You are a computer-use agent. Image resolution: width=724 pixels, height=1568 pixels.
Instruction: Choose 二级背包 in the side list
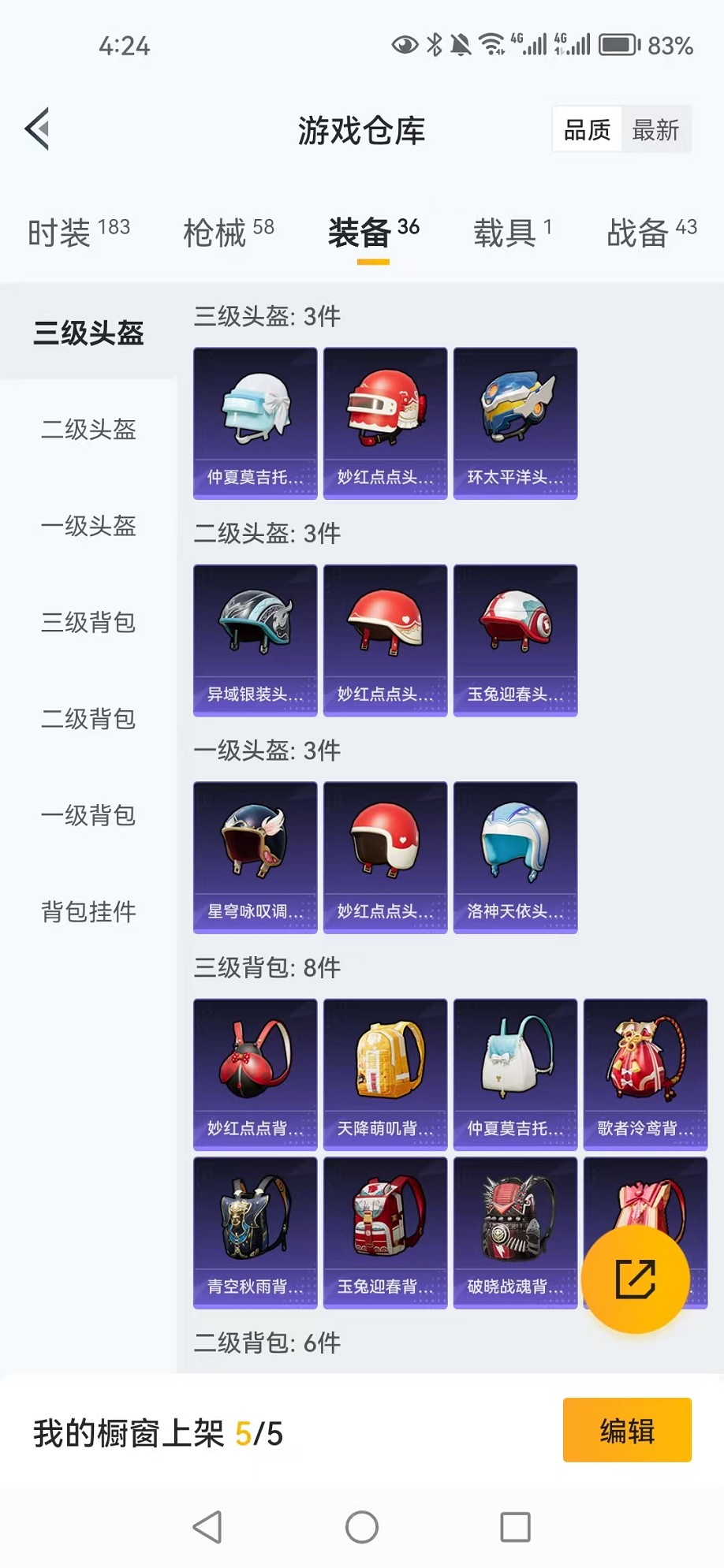tap(88, 719)
